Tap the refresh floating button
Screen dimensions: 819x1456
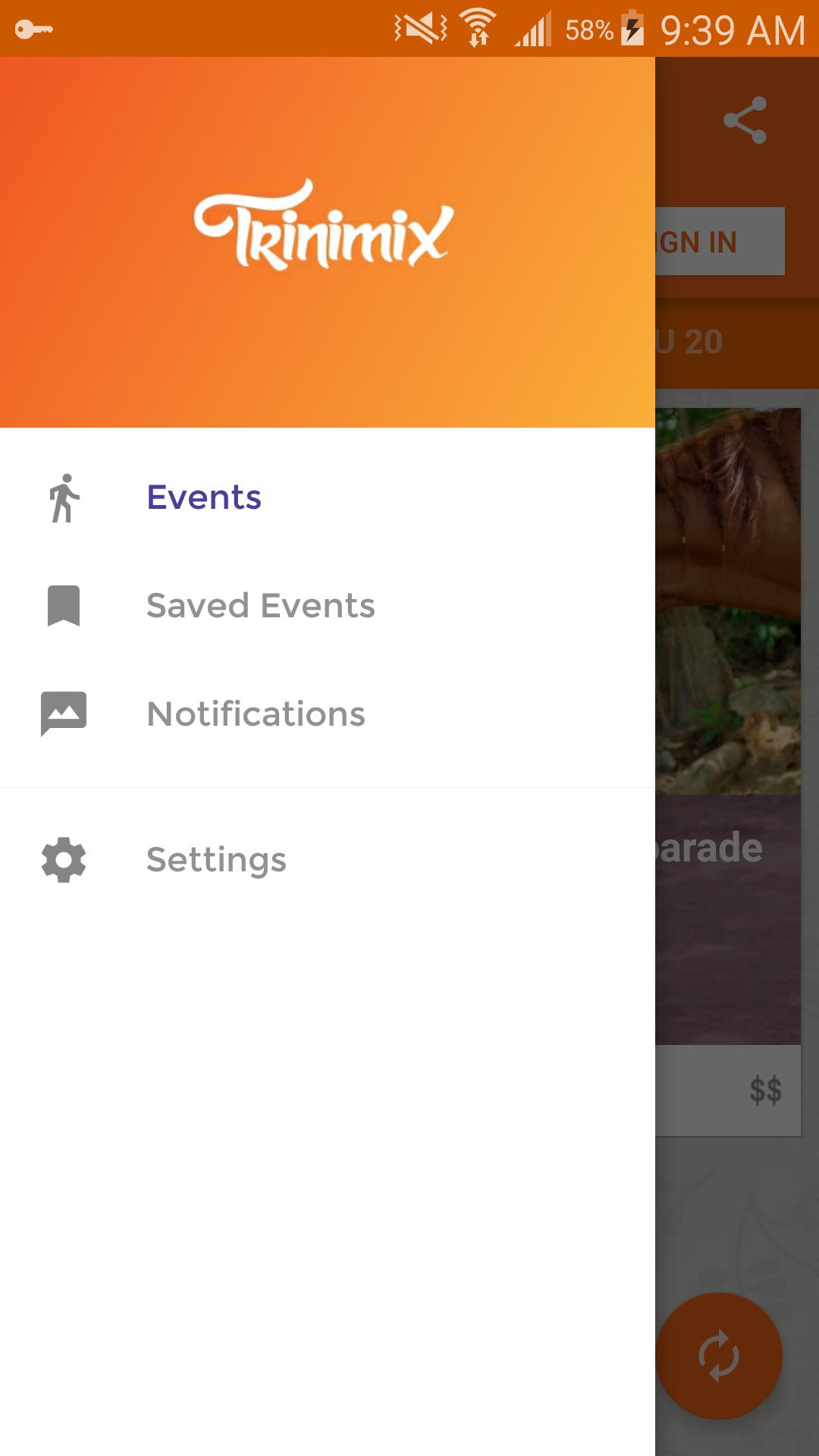click(719, 1355)
